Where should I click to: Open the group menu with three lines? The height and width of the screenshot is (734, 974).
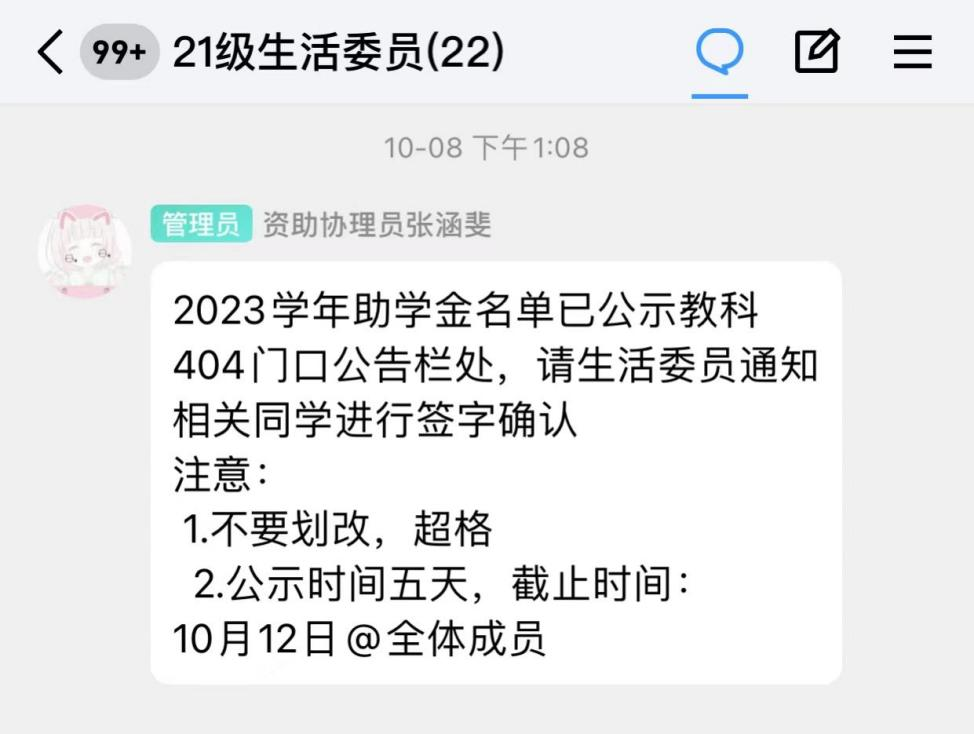(912, 51)
